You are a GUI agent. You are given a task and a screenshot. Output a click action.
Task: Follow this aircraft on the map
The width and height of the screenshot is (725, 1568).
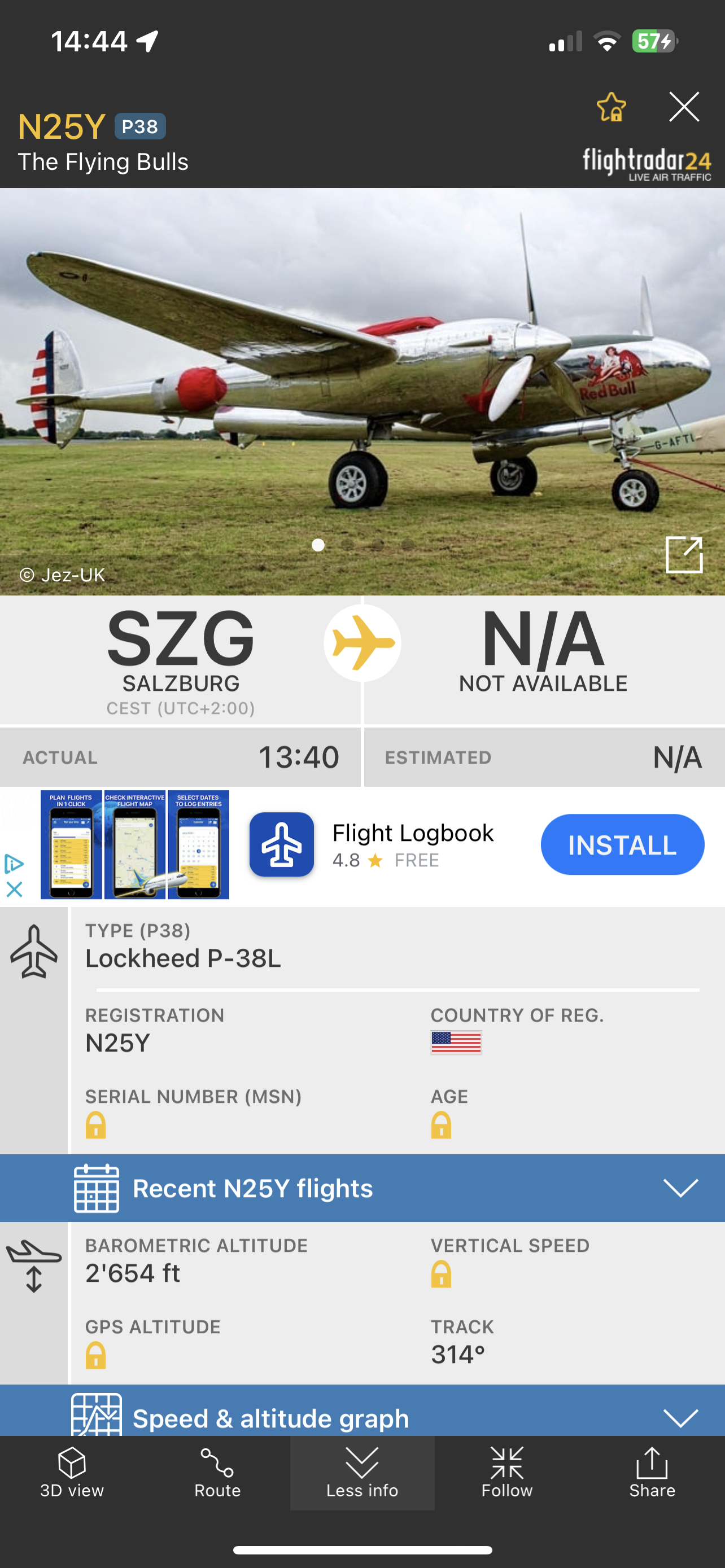[x=506, y=1473]
